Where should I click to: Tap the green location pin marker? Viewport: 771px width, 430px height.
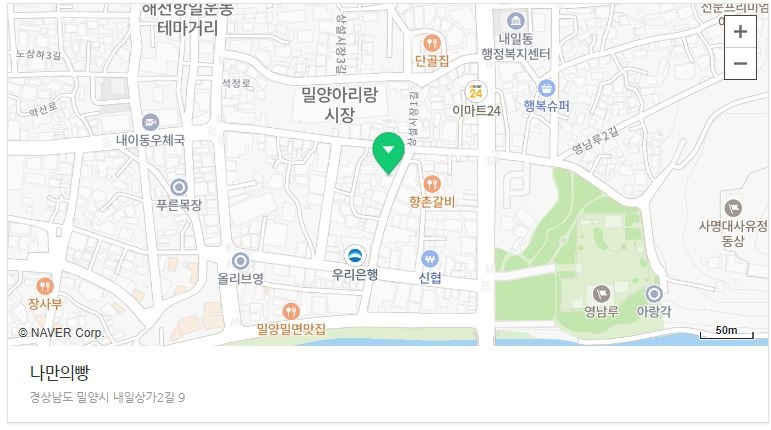[x=388, y=153]
